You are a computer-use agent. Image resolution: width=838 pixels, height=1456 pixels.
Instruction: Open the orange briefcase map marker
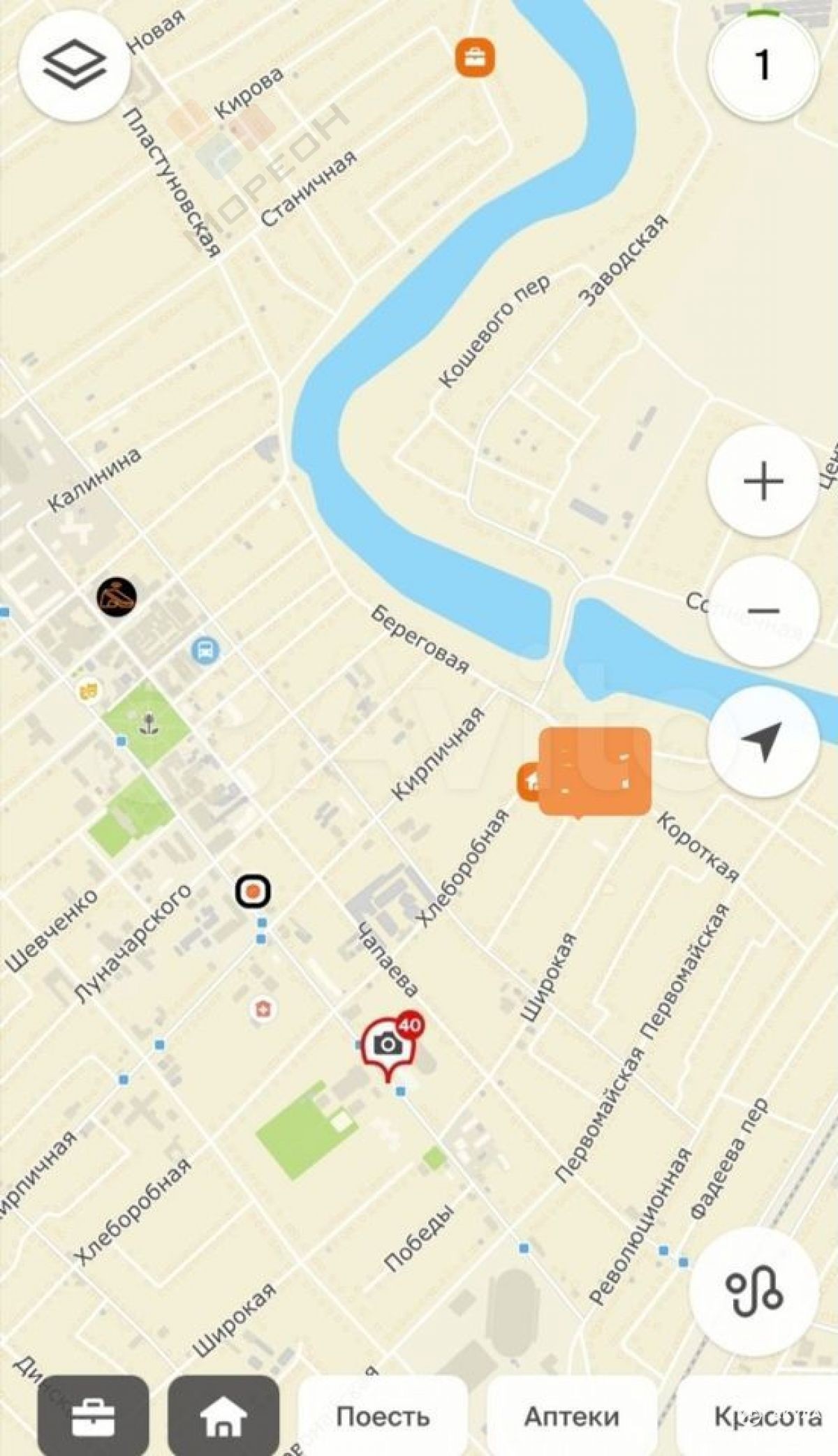point(476,57)
